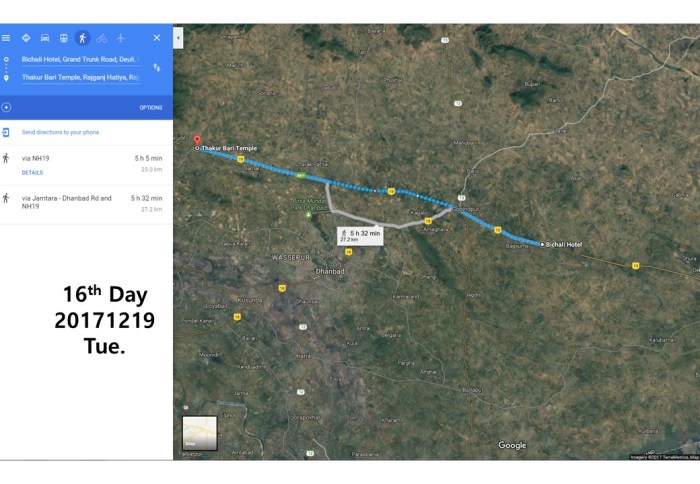The image size is (700, 484).
Task: Switch to cycling directions
Action: [101, 38]
